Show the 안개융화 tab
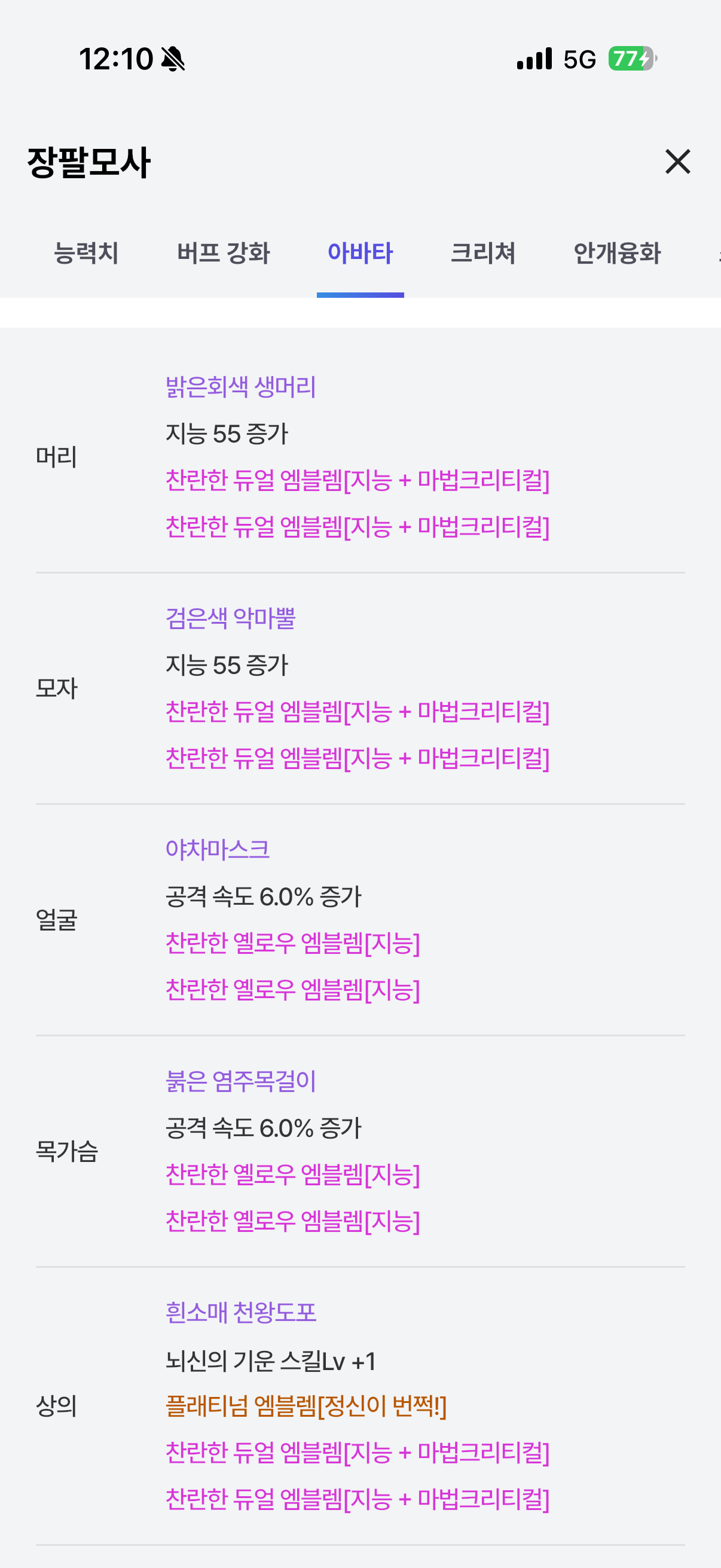This screenshot has width=721, height=1568. pyautogui.click(x=617, y=253)
